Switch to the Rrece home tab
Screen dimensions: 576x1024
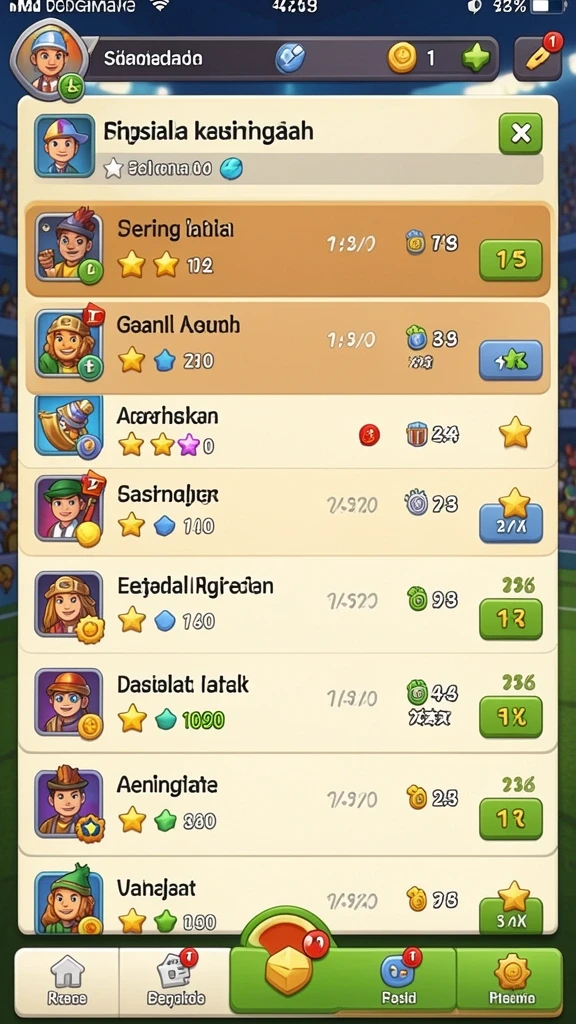tap(67, 980)
